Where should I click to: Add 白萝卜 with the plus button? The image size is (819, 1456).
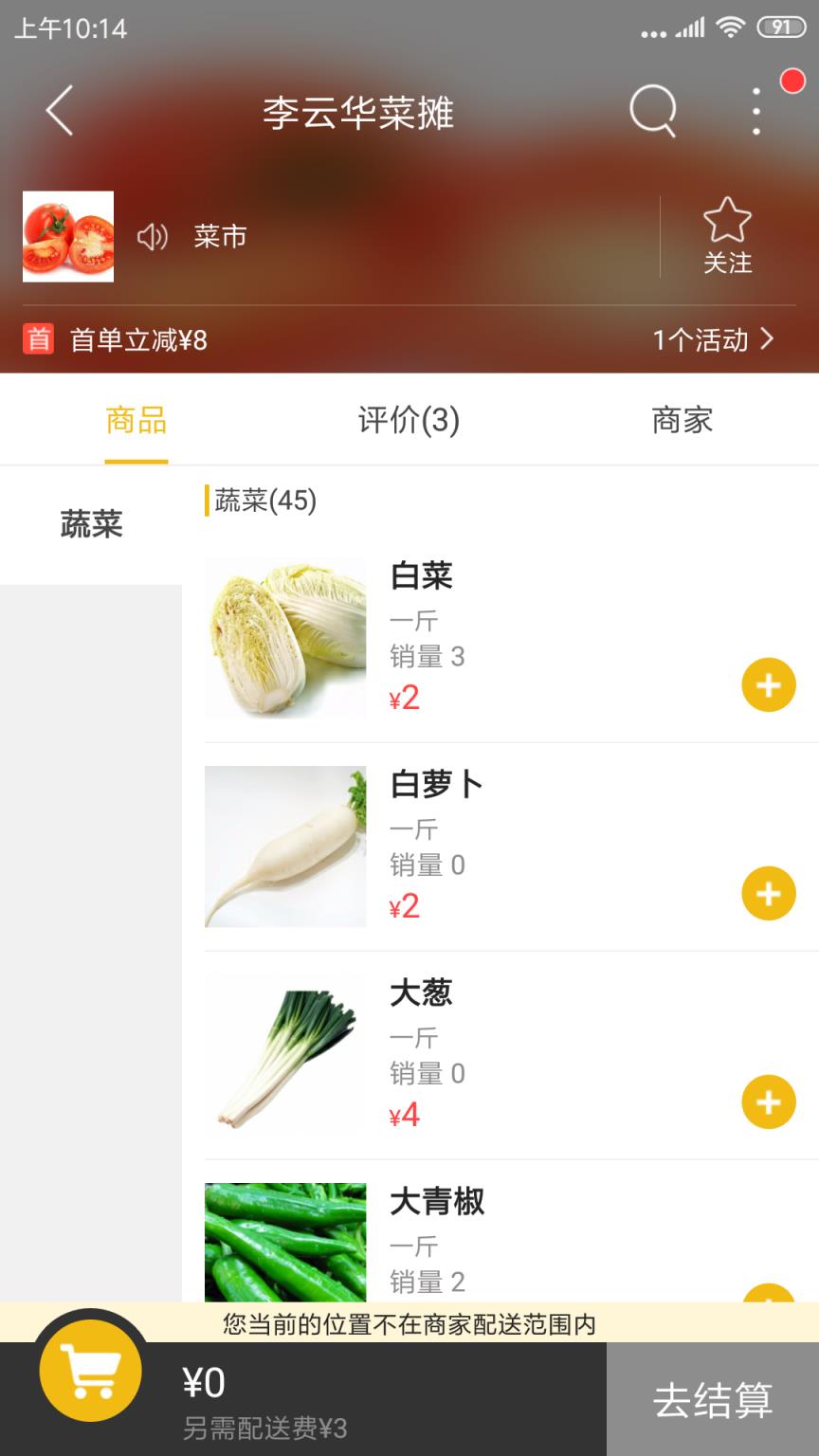pyautogui.click(x=769, y=893)
